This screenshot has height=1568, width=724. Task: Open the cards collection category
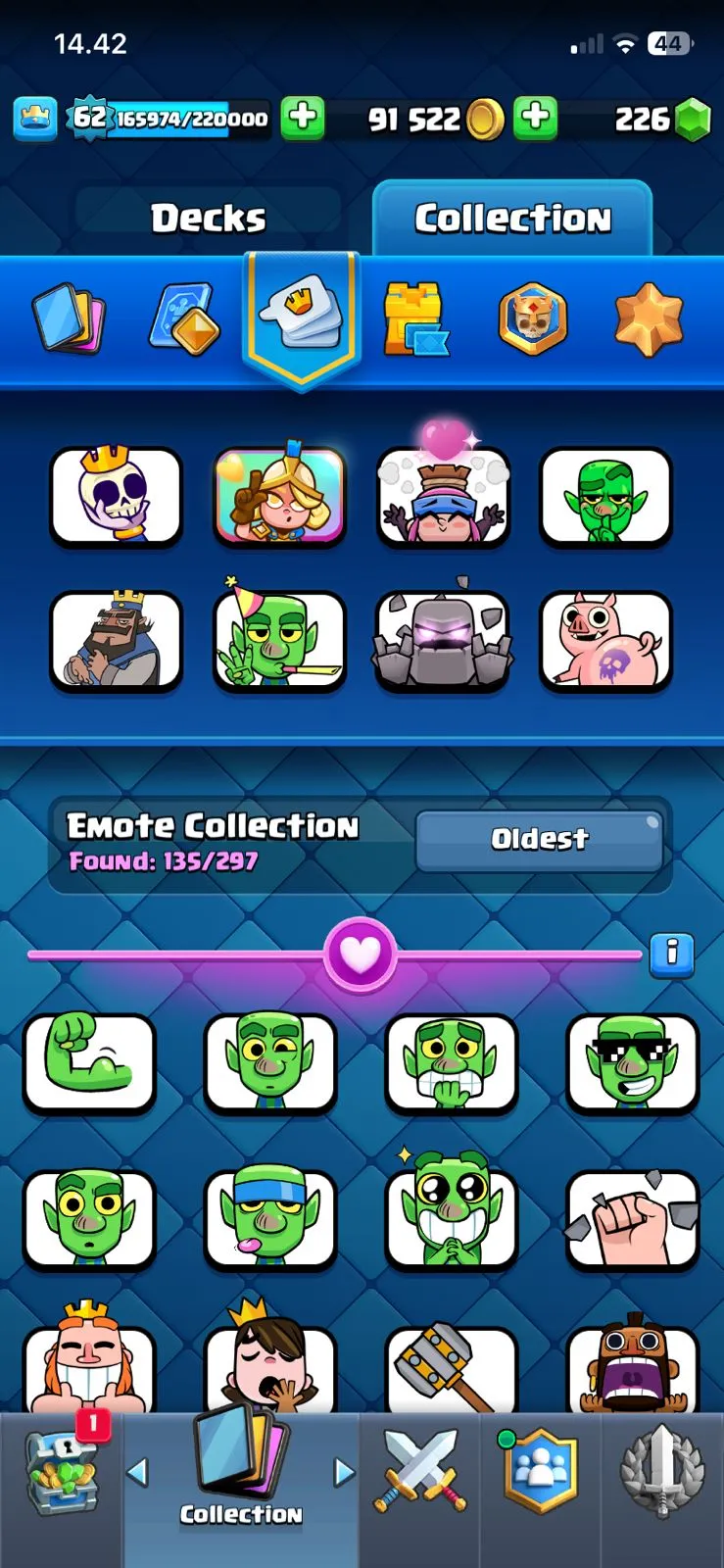tap(69, 318)
